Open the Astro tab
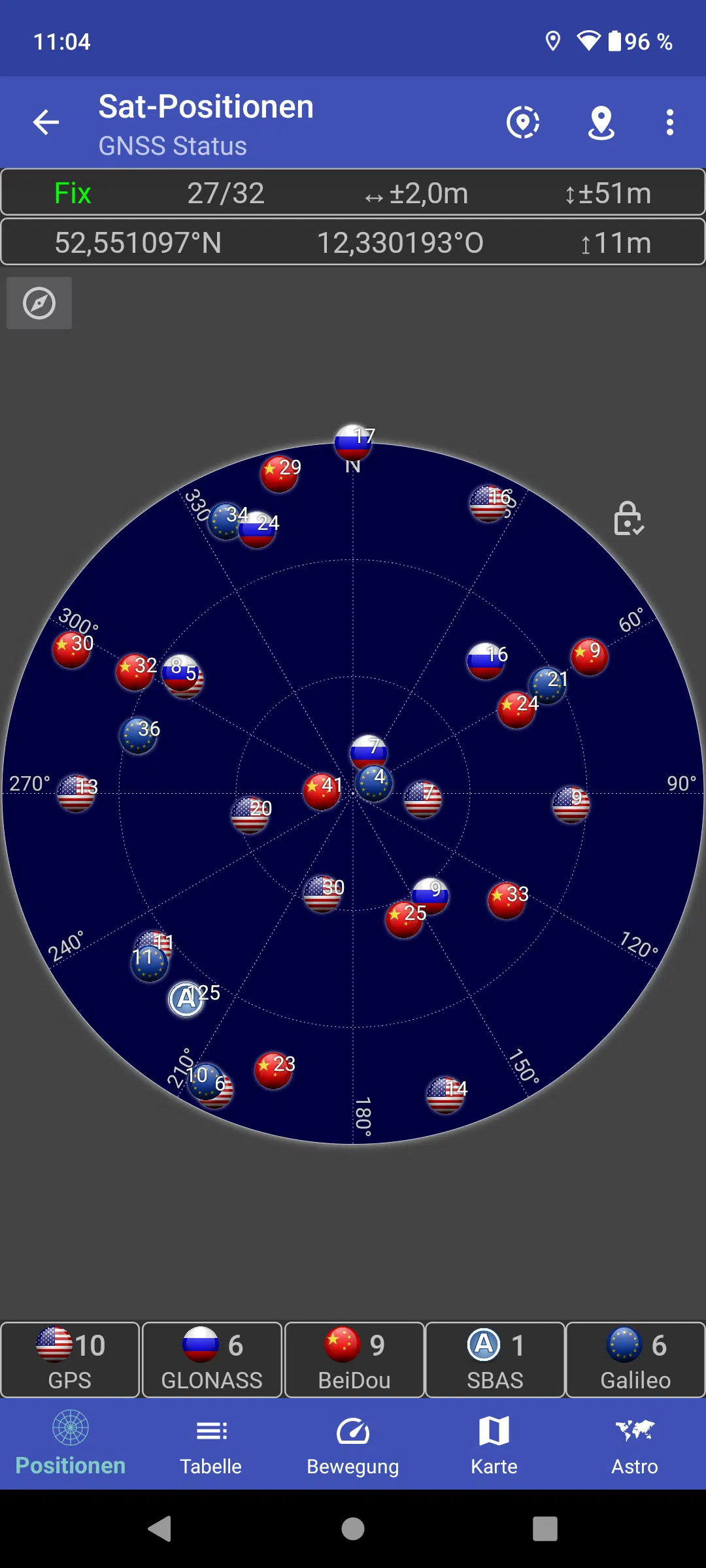This screenshot has height=1568, width=706. click(635, 1445)
